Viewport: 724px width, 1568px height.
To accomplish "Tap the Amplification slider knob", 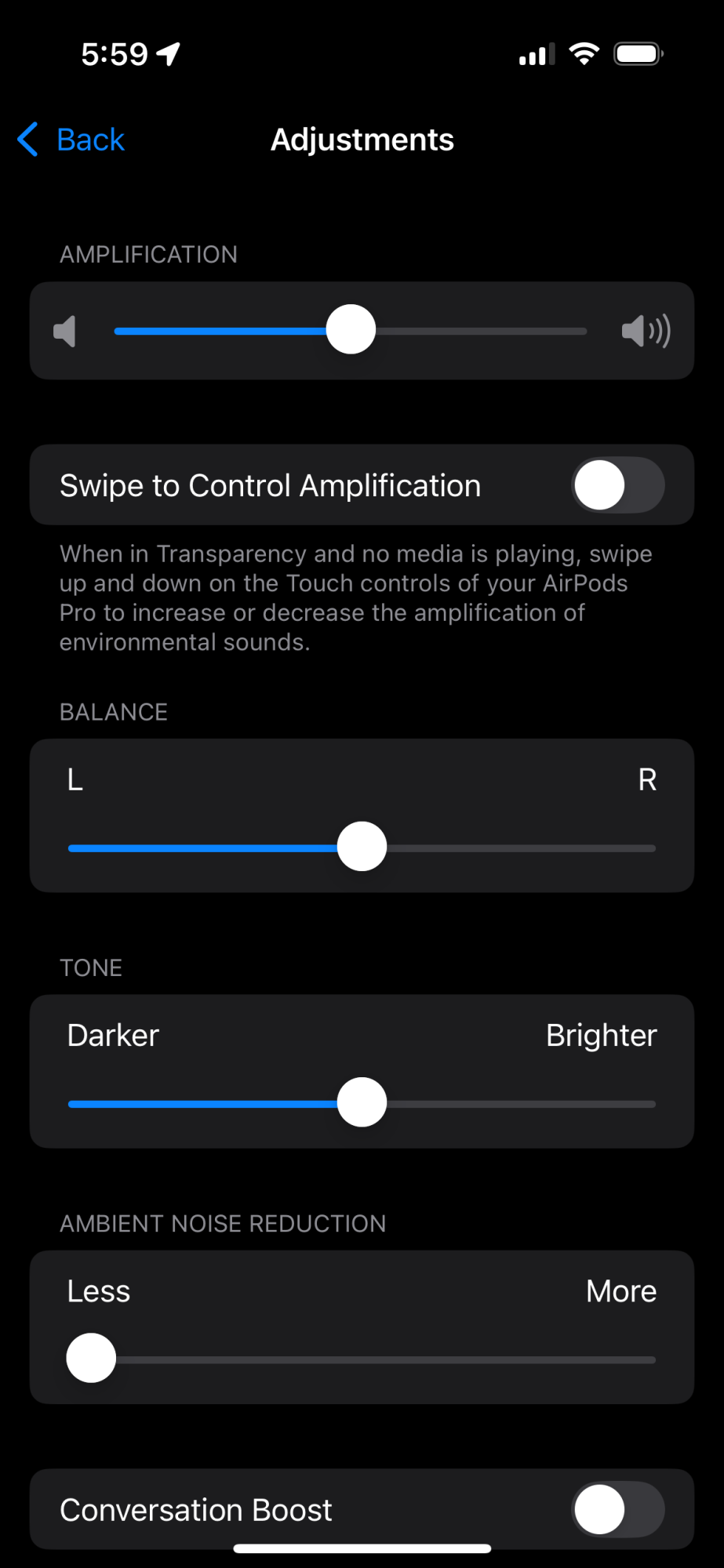I will (351, 329).
